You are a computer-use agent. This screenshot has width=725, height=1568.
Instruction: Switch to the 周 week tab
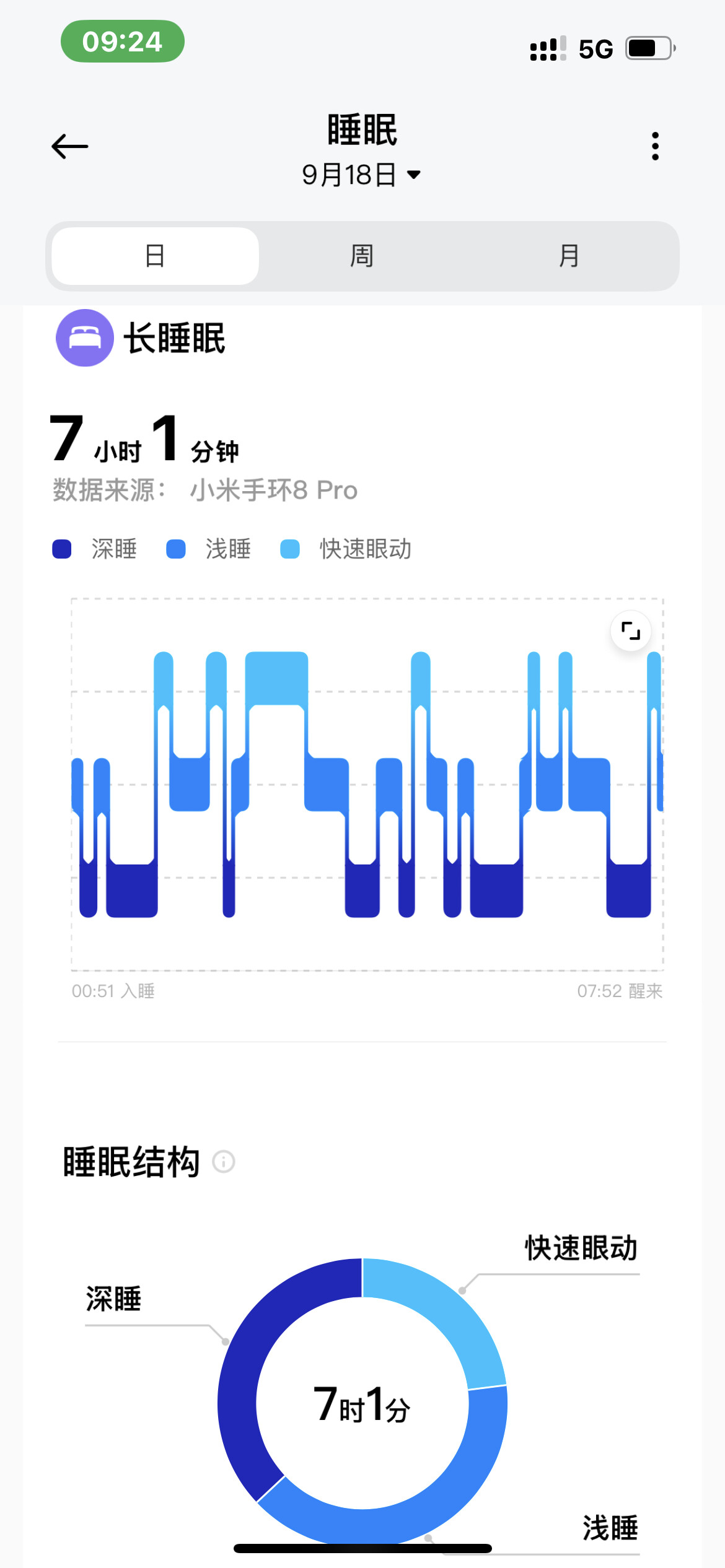(362, 256)
